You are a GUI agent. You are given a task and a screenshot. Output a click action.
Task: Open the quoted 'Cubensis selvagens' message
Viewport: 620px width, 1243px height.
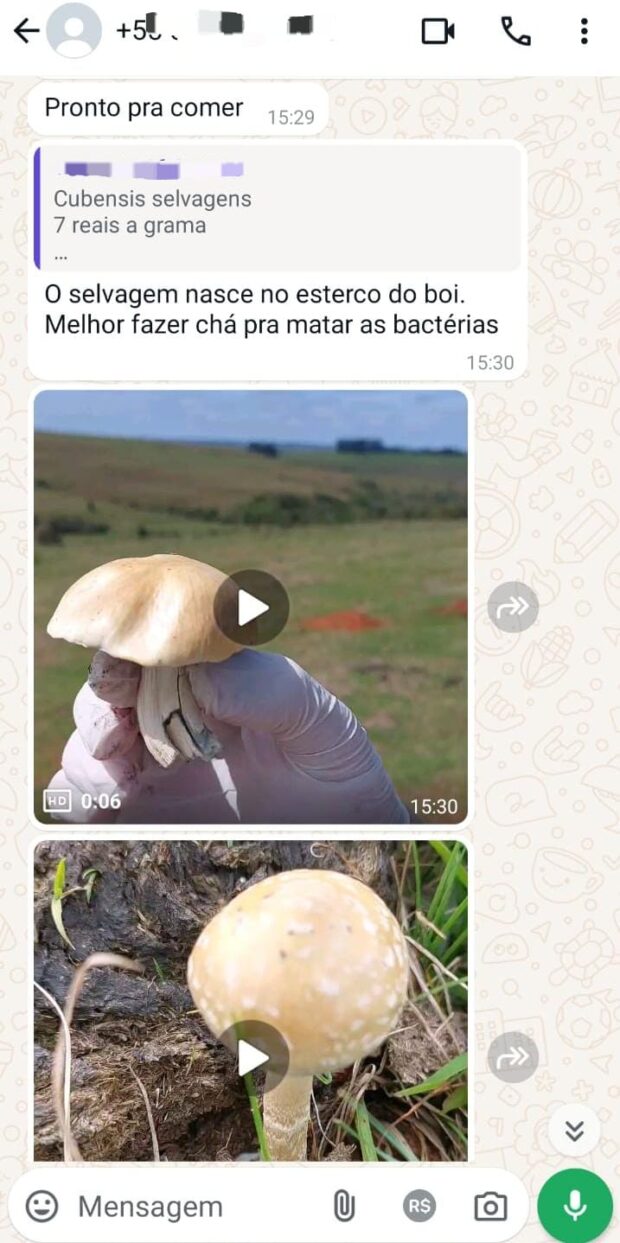pyautogui.click(x=278, y=208)
